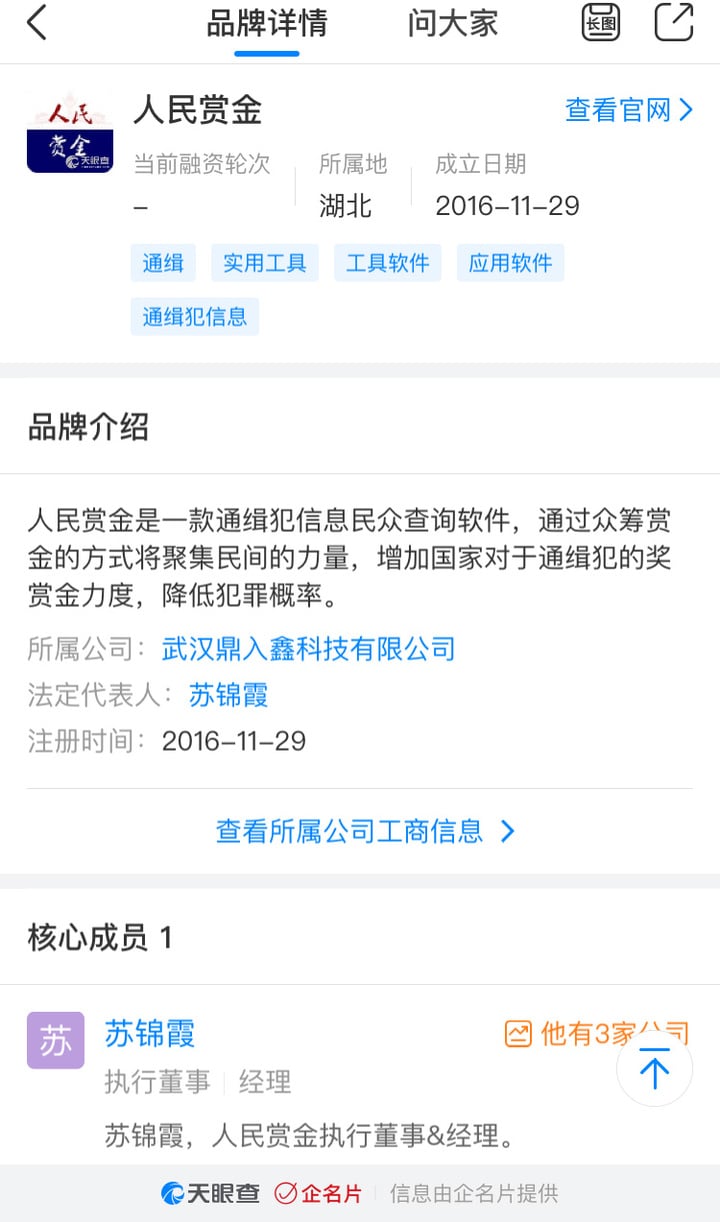The image size is (720, 1222).
Task: Switch to the 问大家 tab
Action: tap(453, 23)
